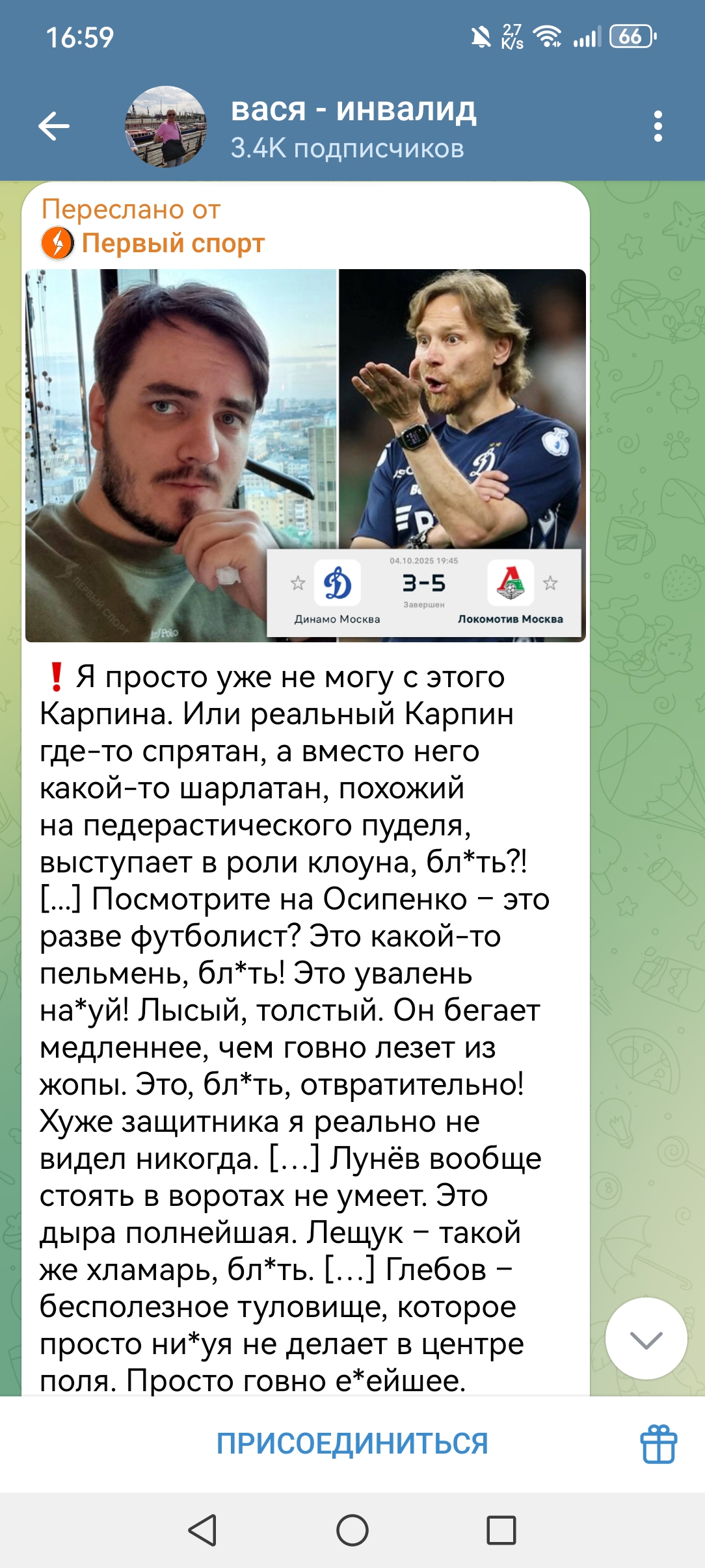Tap the system home button
This screenshot has height=1568, width=705.
352,1530
